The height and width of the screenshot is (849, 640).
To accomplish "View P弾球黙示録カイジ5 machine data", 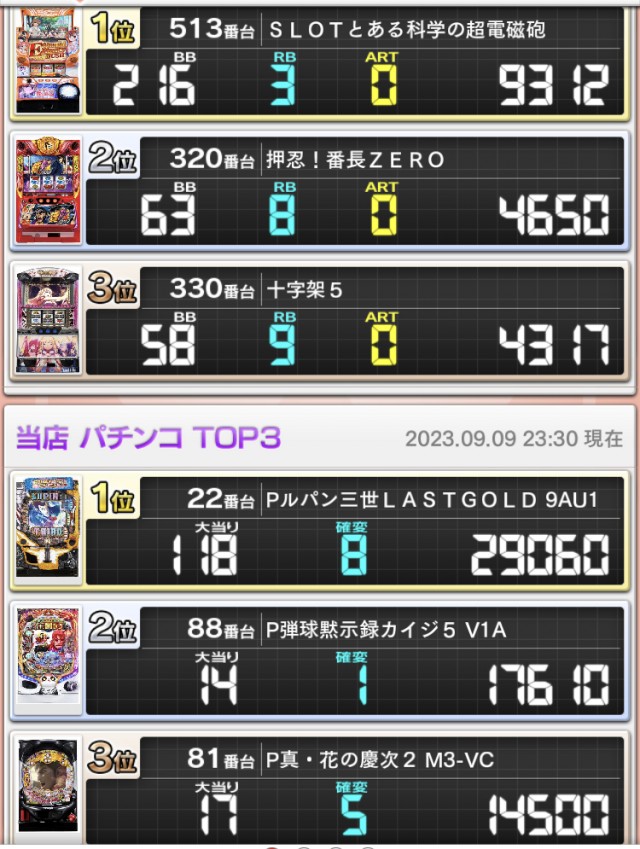I will tap(320, 661).
